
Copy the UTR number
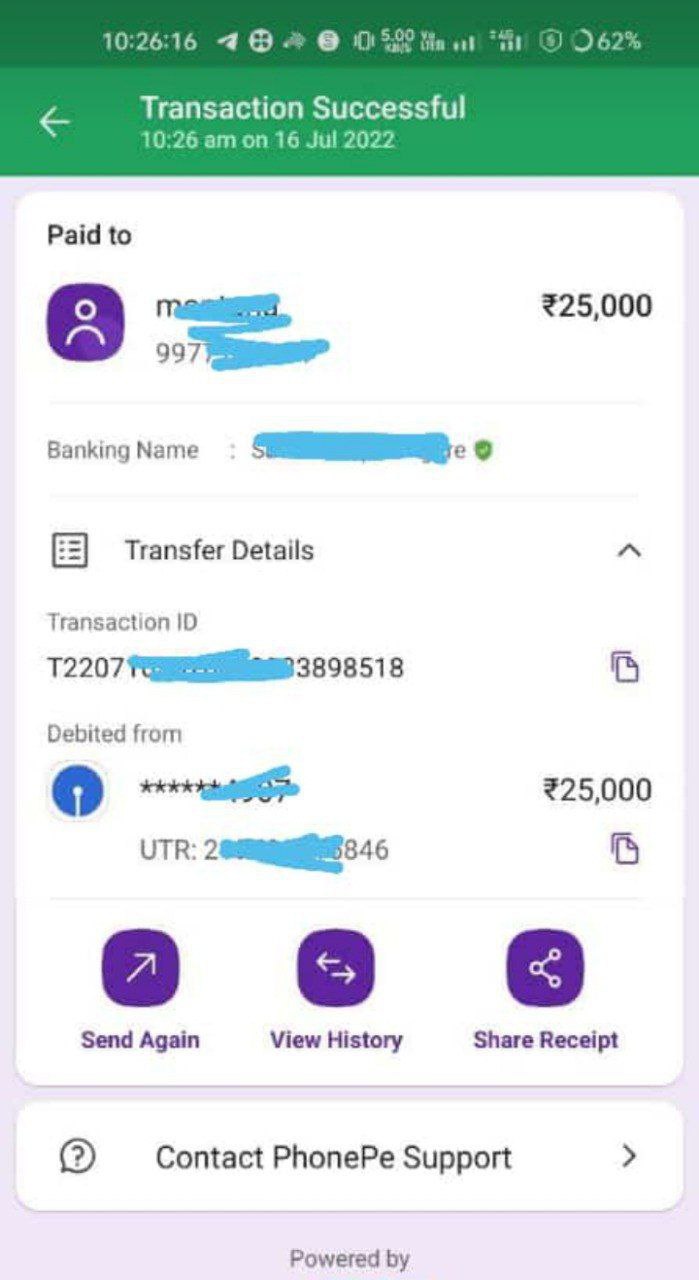(625, 850)
